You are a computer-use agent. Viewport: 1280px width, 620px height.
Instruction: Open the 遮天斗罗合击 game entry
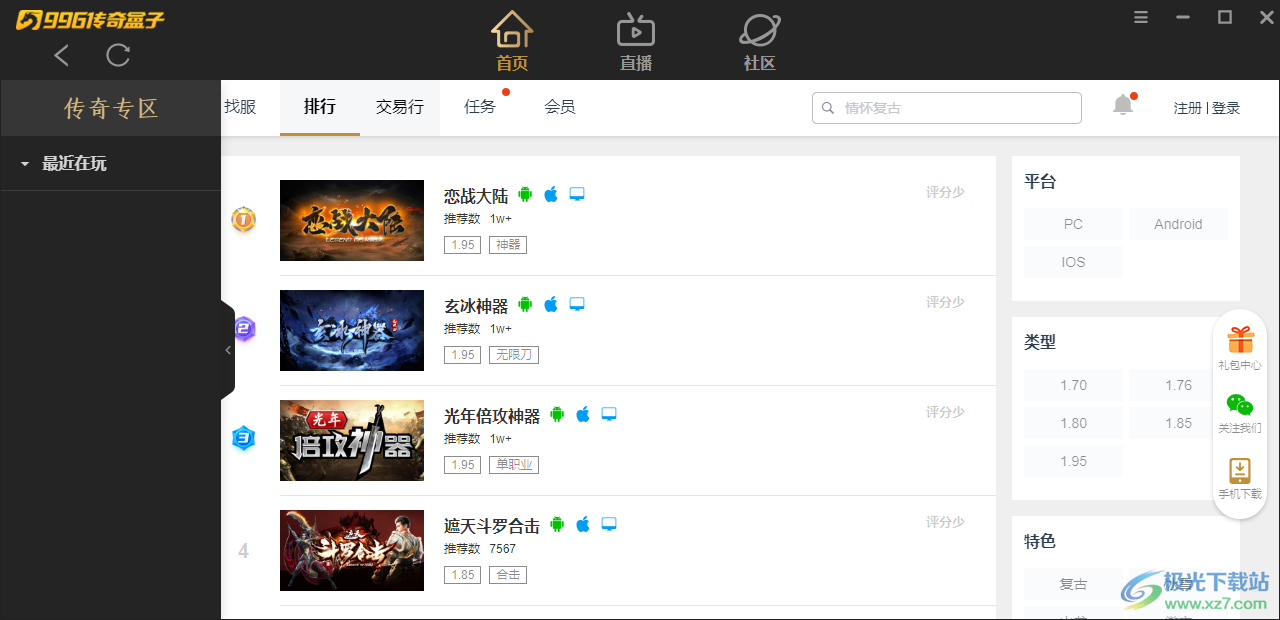[x=492, y=526]
